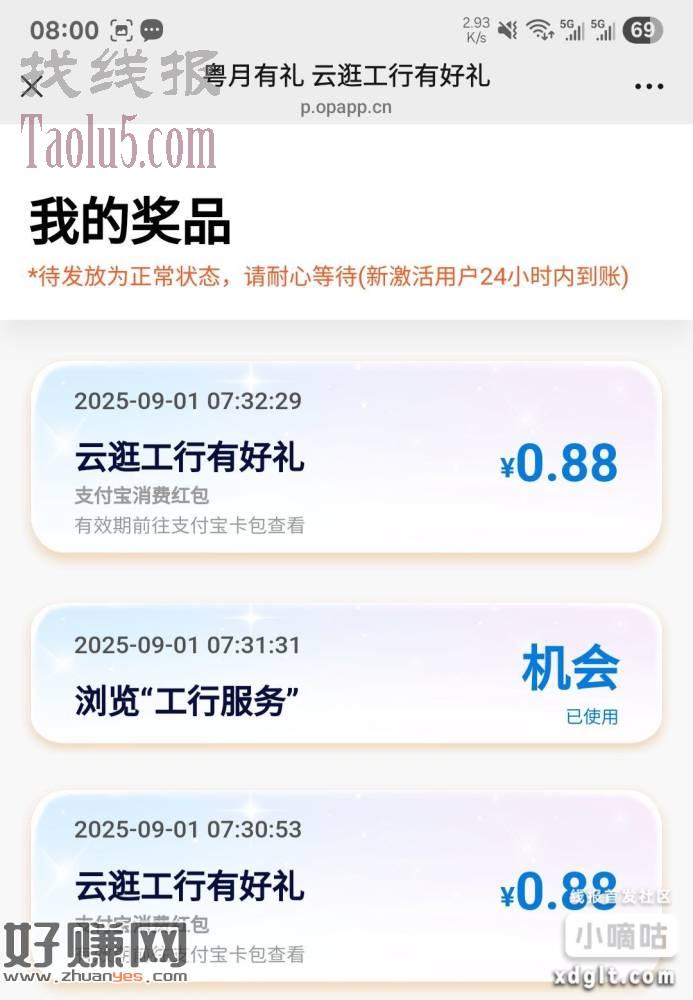Open the three-dot overflow menu
This screenshot has height=1000, width=693.
[x=649, y=87]
